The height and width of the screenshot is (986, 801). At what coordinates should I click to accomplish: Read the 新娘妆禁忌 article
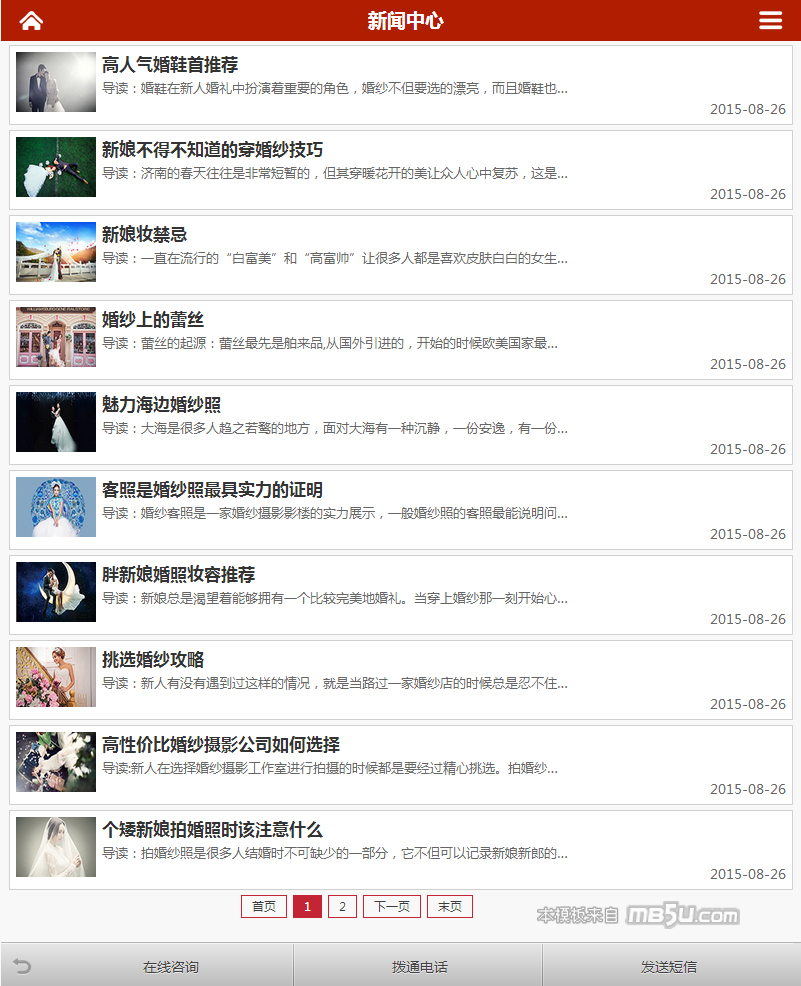click(144, 235)
